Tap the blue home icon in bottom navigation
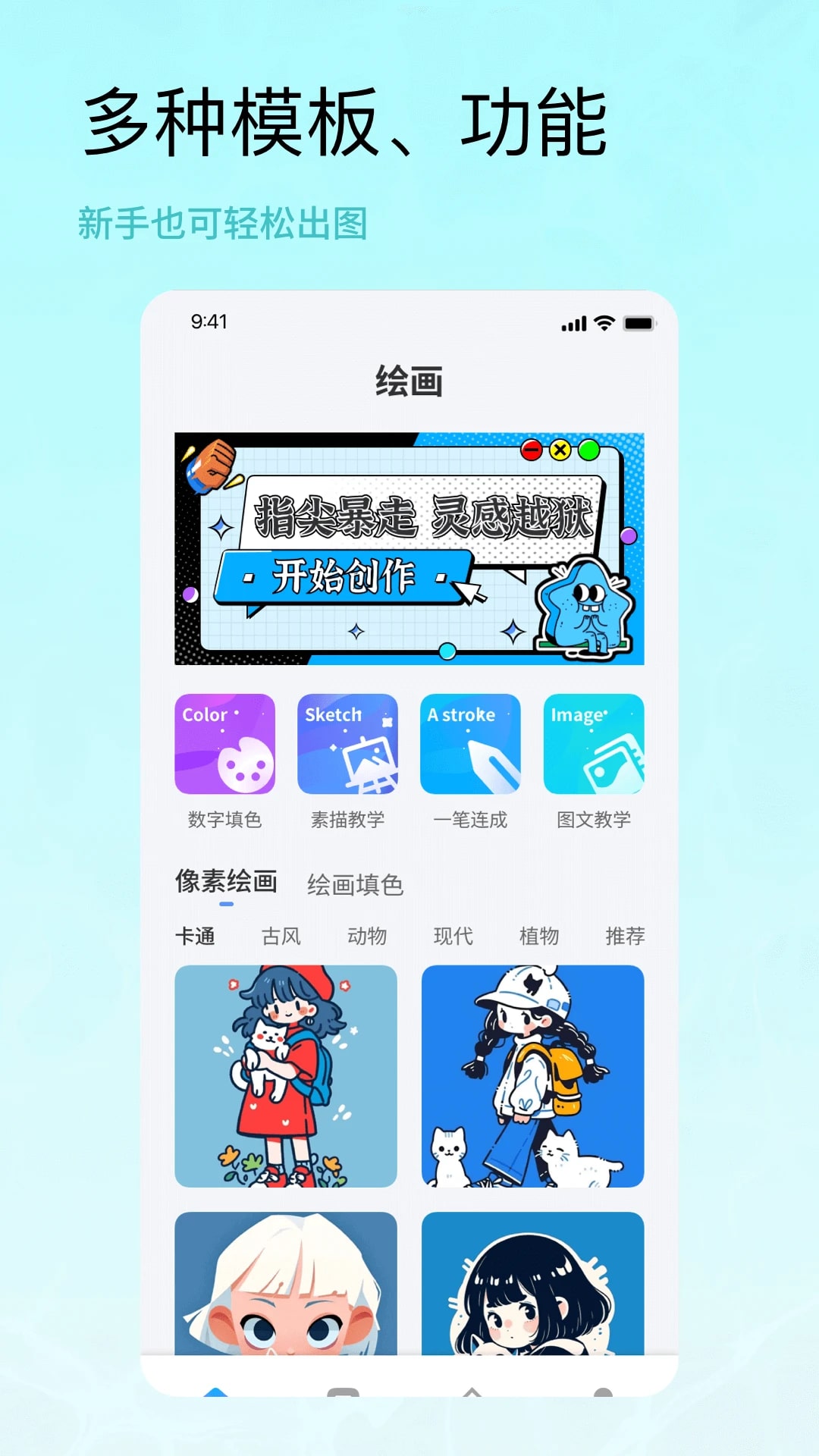 point(217,1399)
